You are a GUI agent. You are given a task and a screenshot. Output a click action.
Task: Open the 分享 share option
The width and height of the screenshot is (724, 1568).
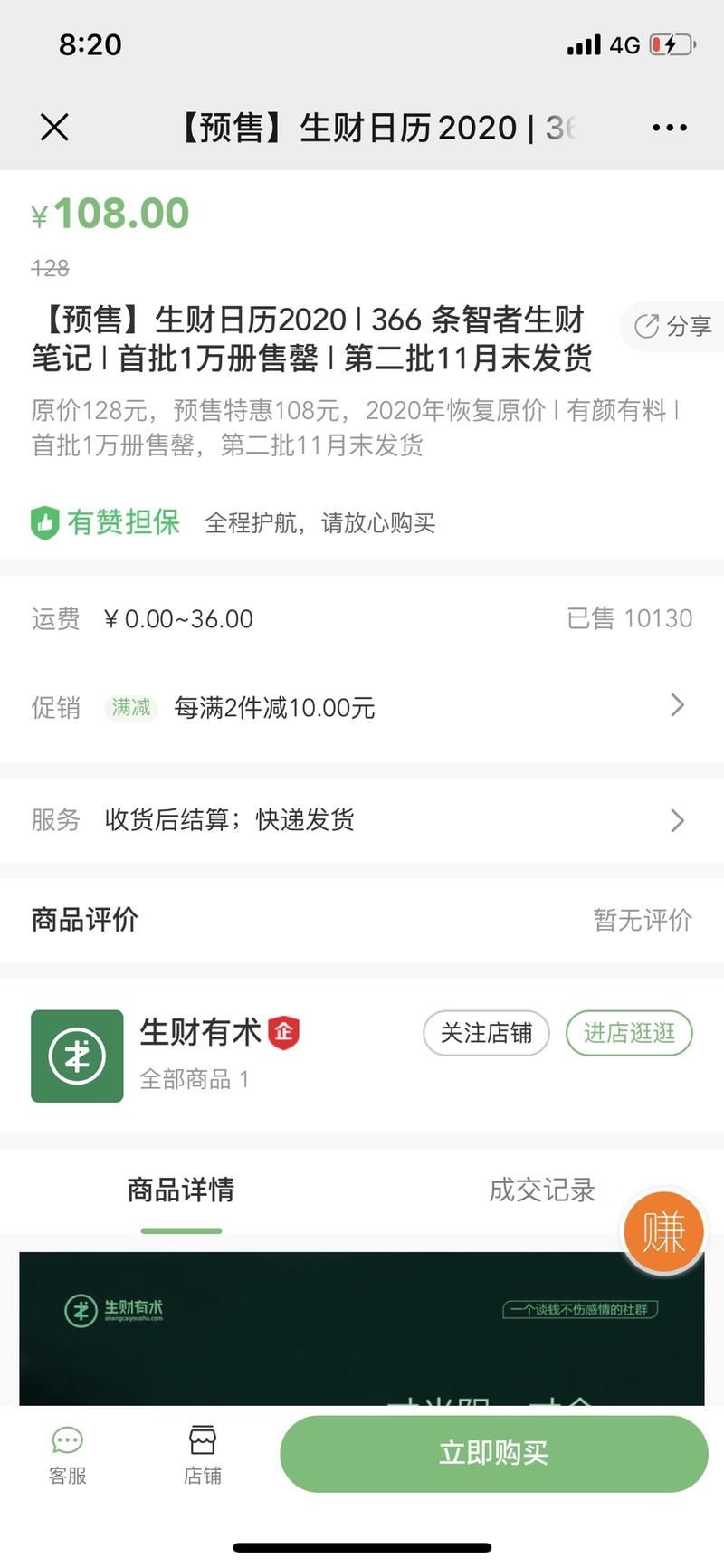pyautogui.click(x=674, y=327)
